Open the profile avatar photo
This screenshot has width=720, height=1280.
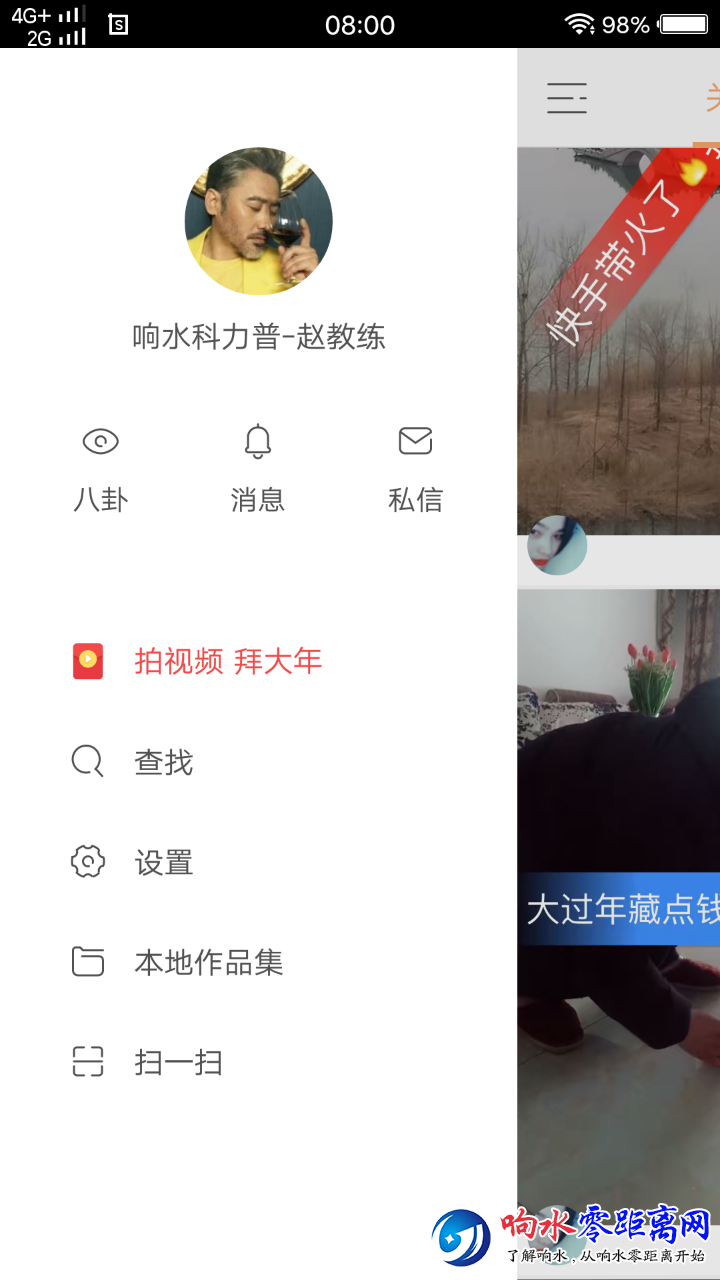click(259, 221)
